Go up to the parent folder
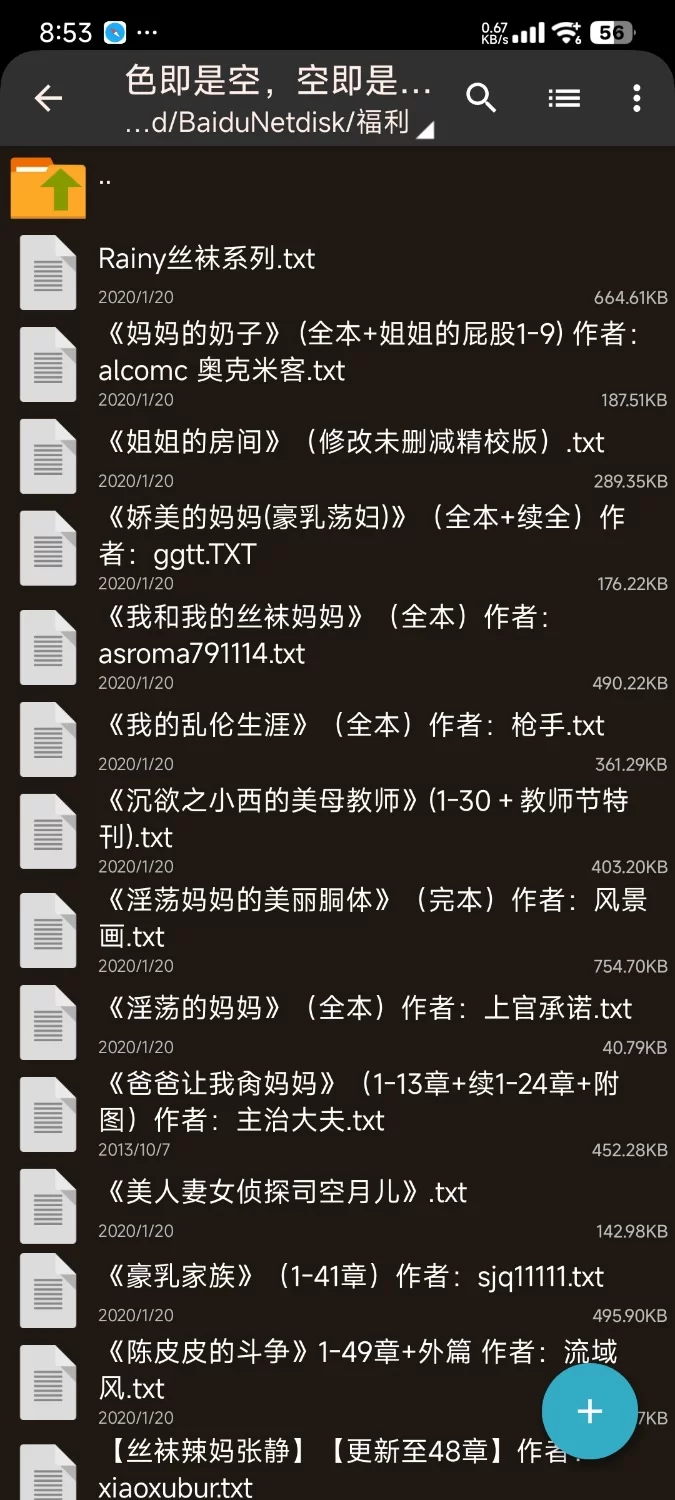 click(48, 187)
